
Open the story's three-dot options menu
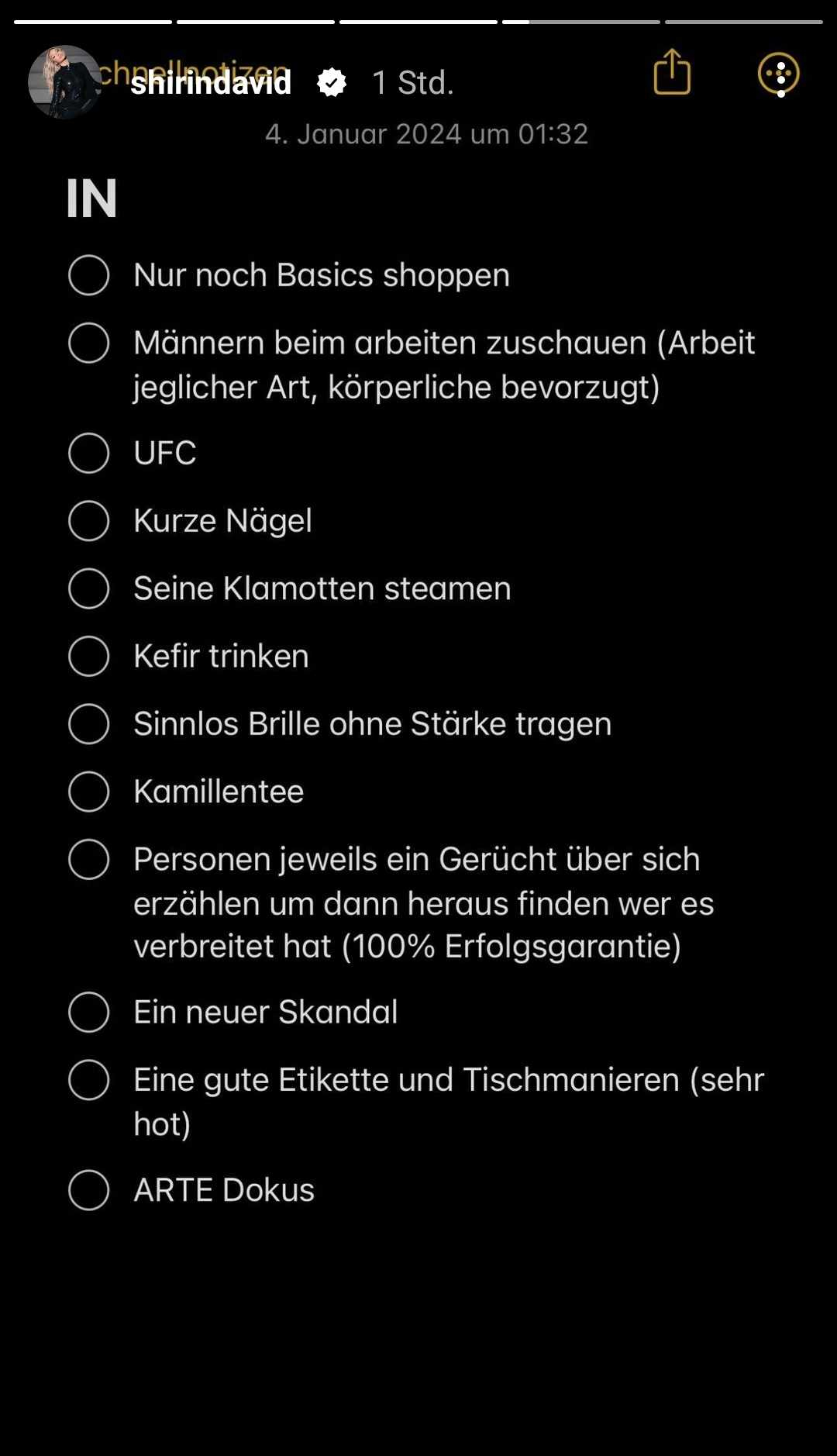pyautogui.click(x=778, y=74)
